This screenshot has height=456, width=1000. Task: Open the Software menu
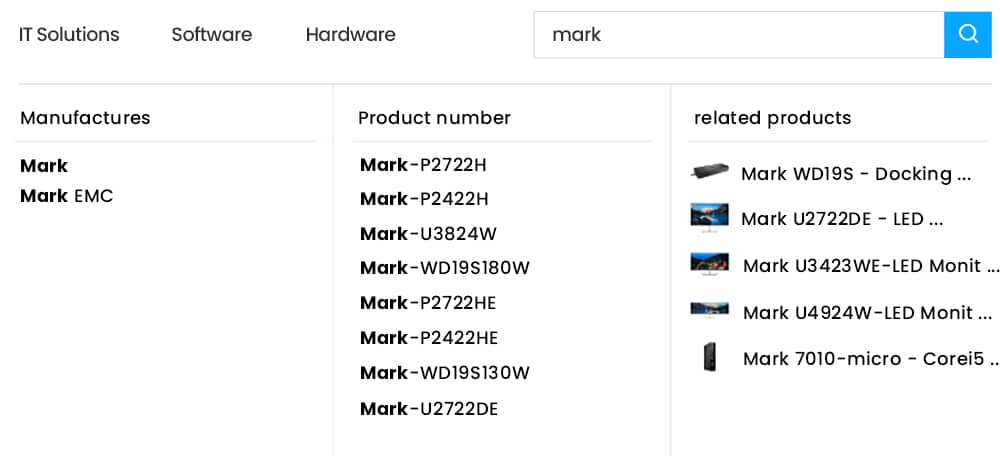211,34
